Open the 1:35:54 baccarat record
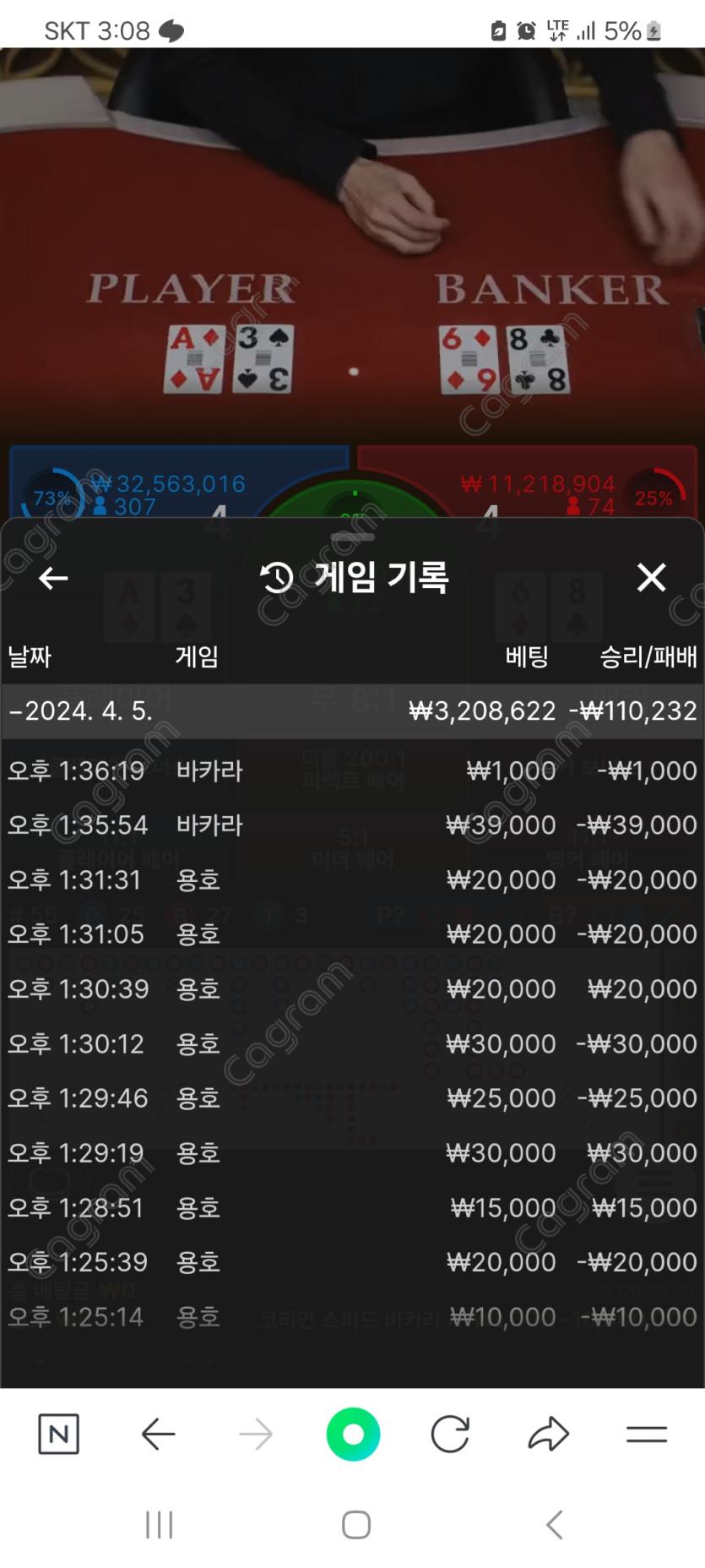Viewport: 705px width, 1568px height. pos(351,825)
